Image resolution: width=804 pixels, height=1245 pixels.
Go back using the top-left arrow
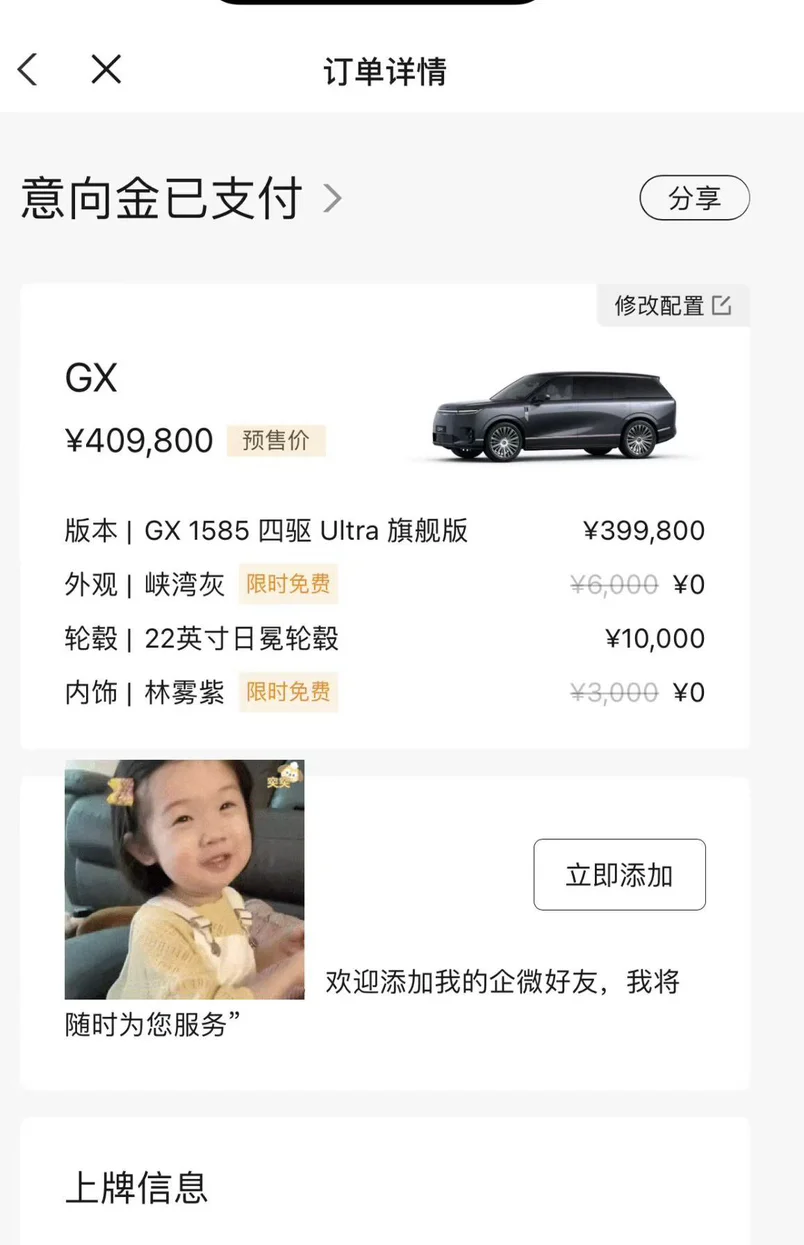(28, 70)
